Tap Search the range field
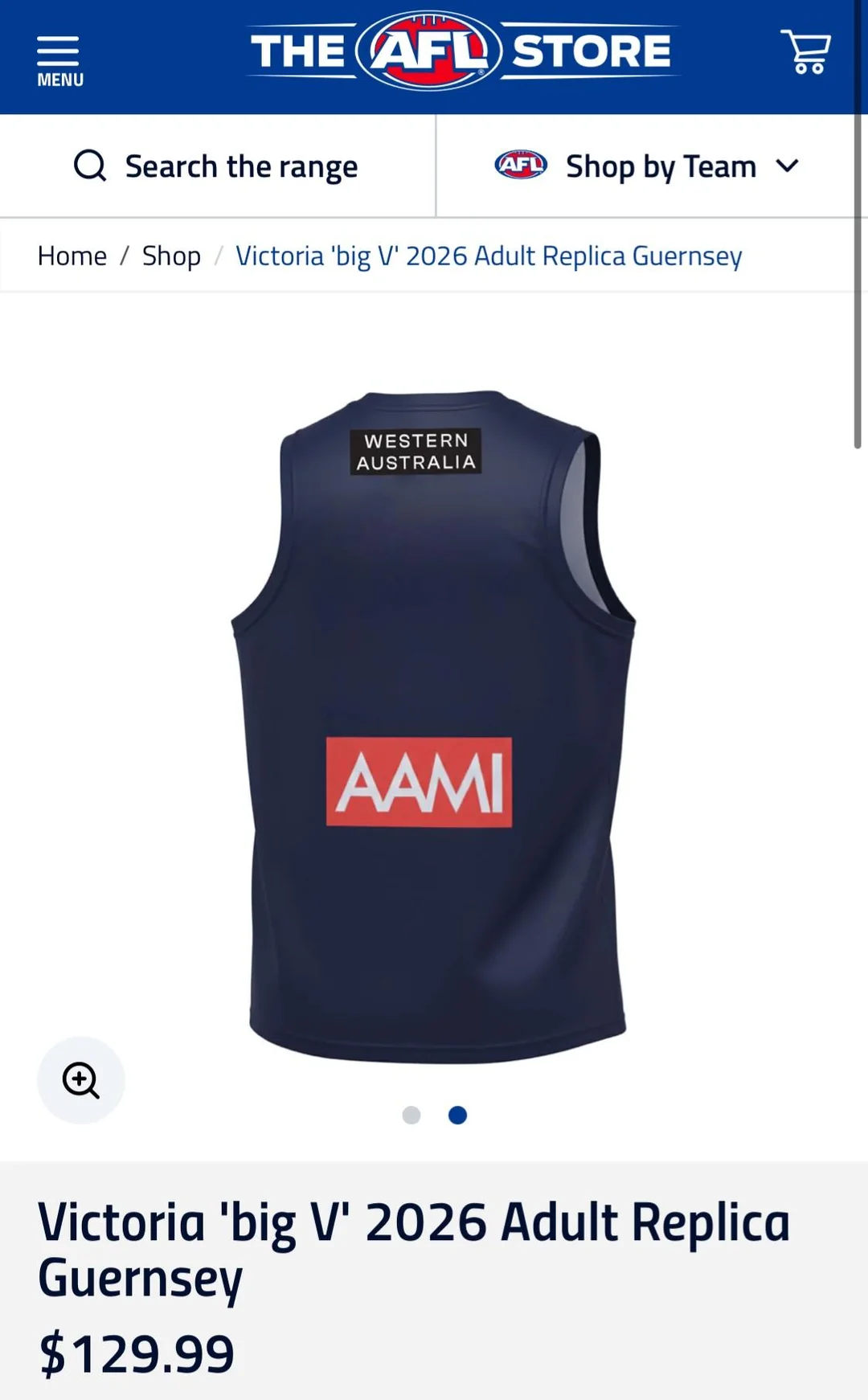 click(217, 166)
